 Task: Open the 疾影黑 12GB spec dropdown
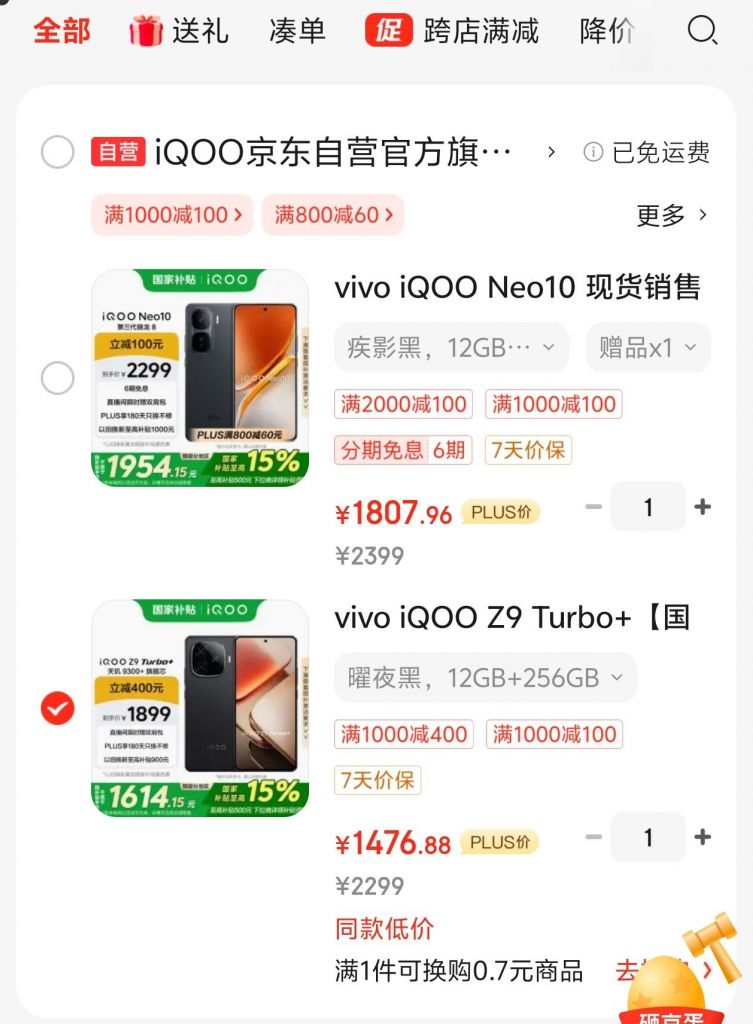click(x=449, y=347)
